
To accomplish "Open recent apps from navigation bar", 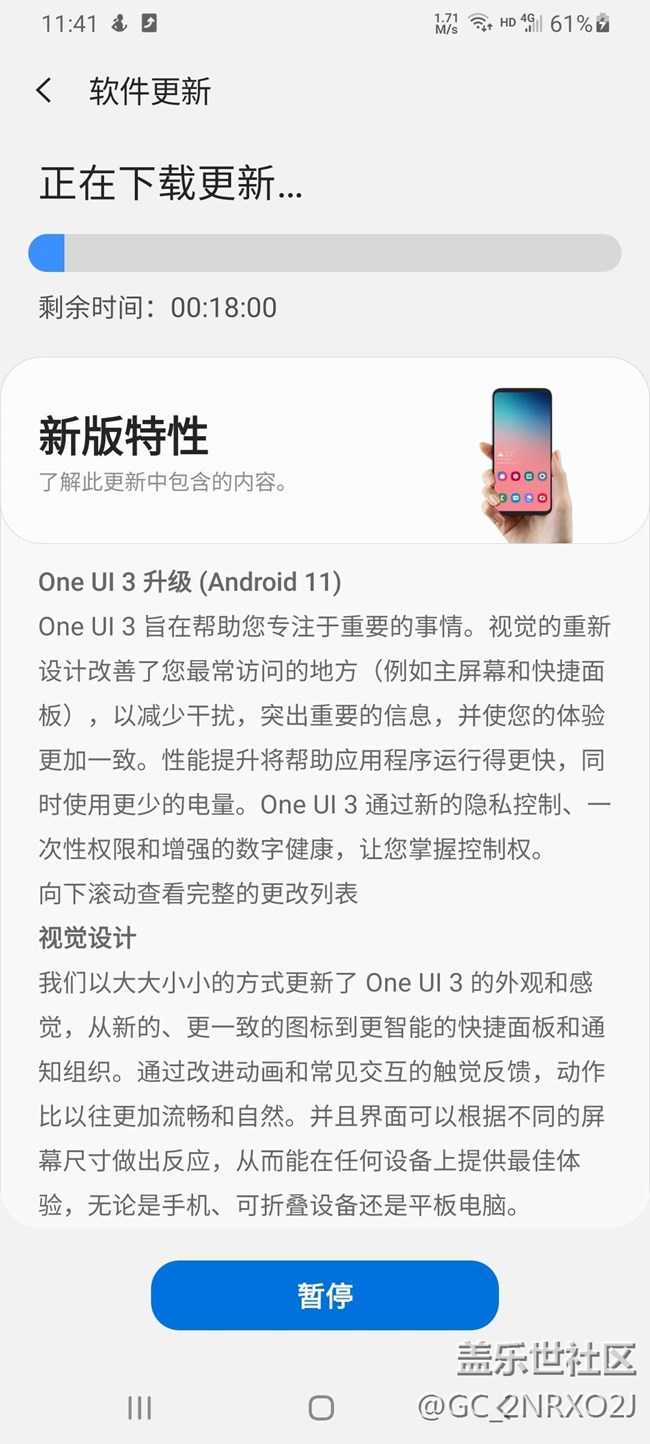I will (x=139, y=1408).
